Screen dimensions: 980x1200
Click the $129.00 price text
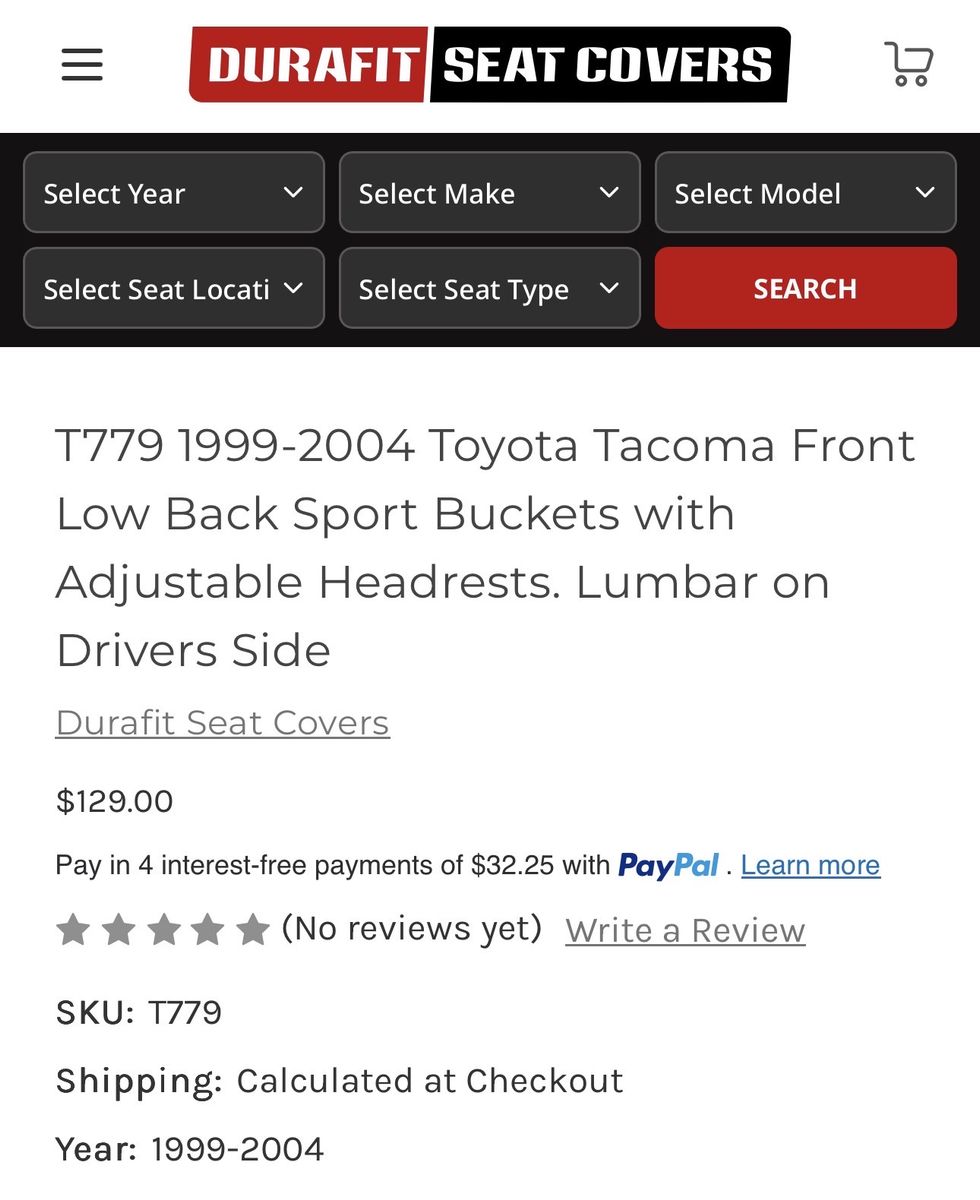(x=113, y=800)
